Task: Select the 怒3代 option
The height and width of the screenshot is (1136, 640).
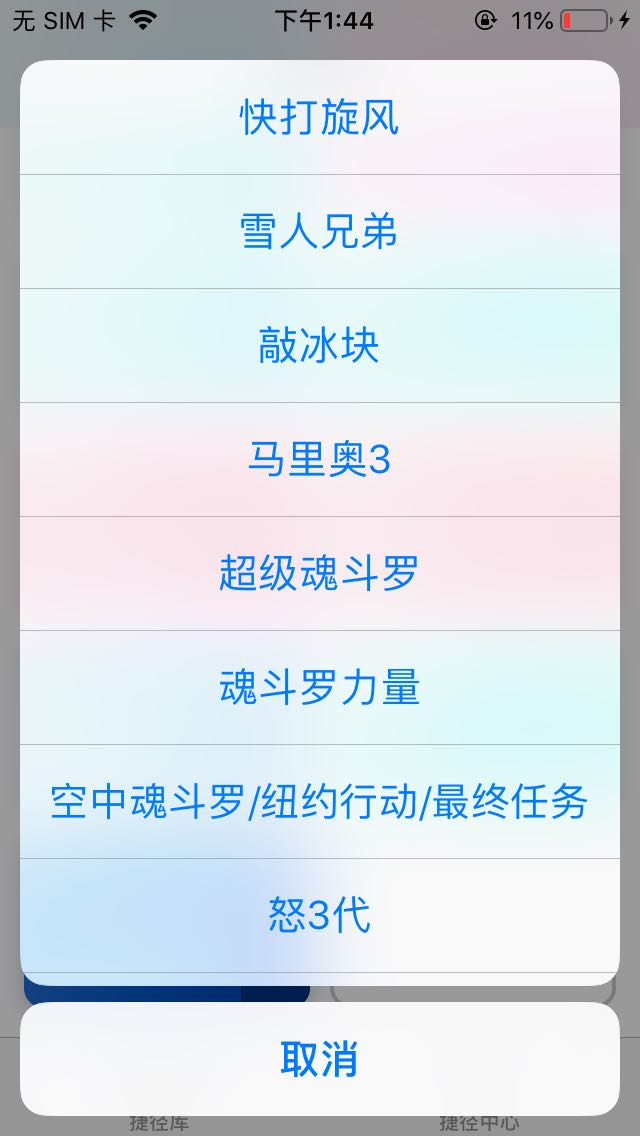Action: tap(320, 915)
